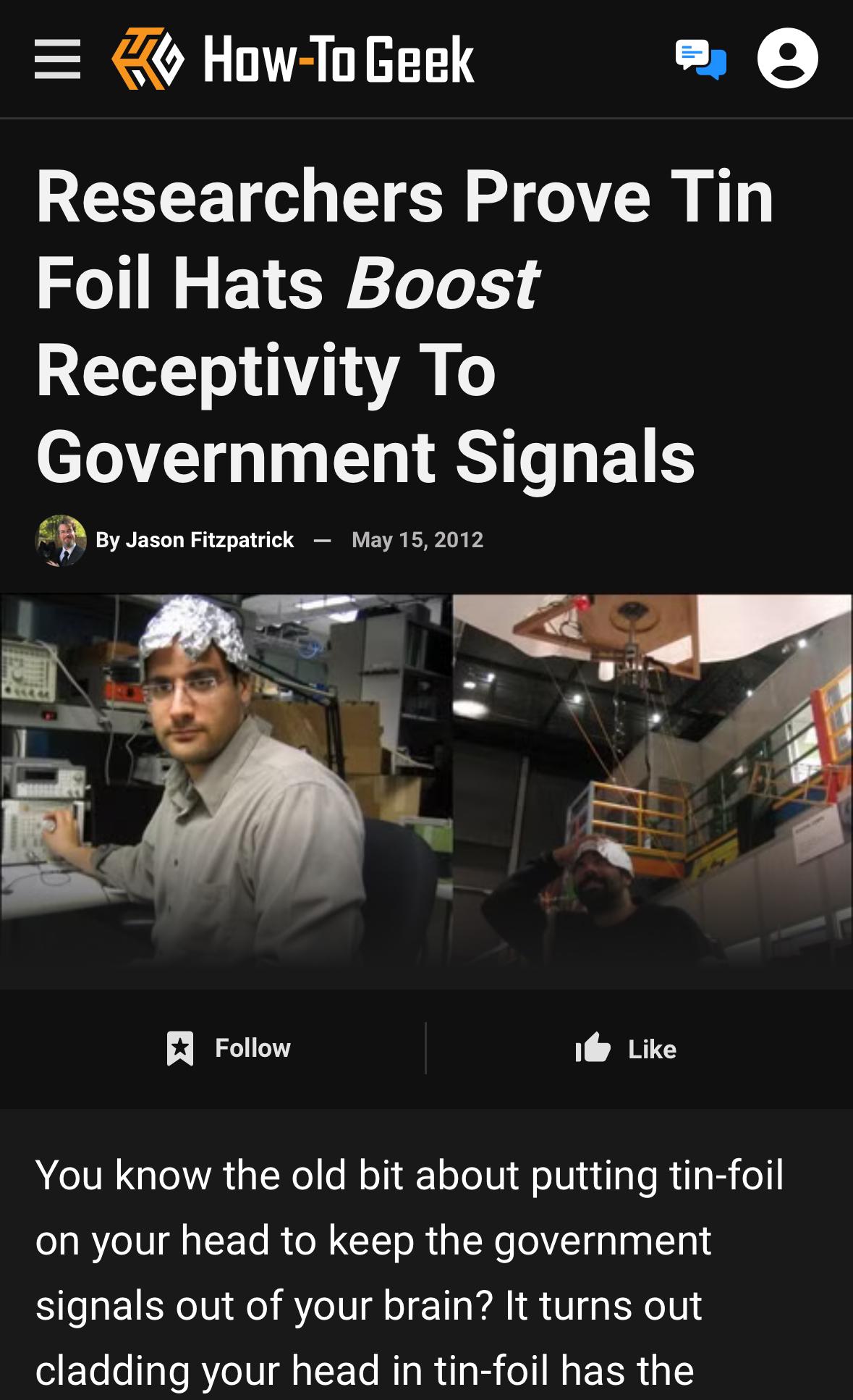Like this article

(x=626, y=1048)
